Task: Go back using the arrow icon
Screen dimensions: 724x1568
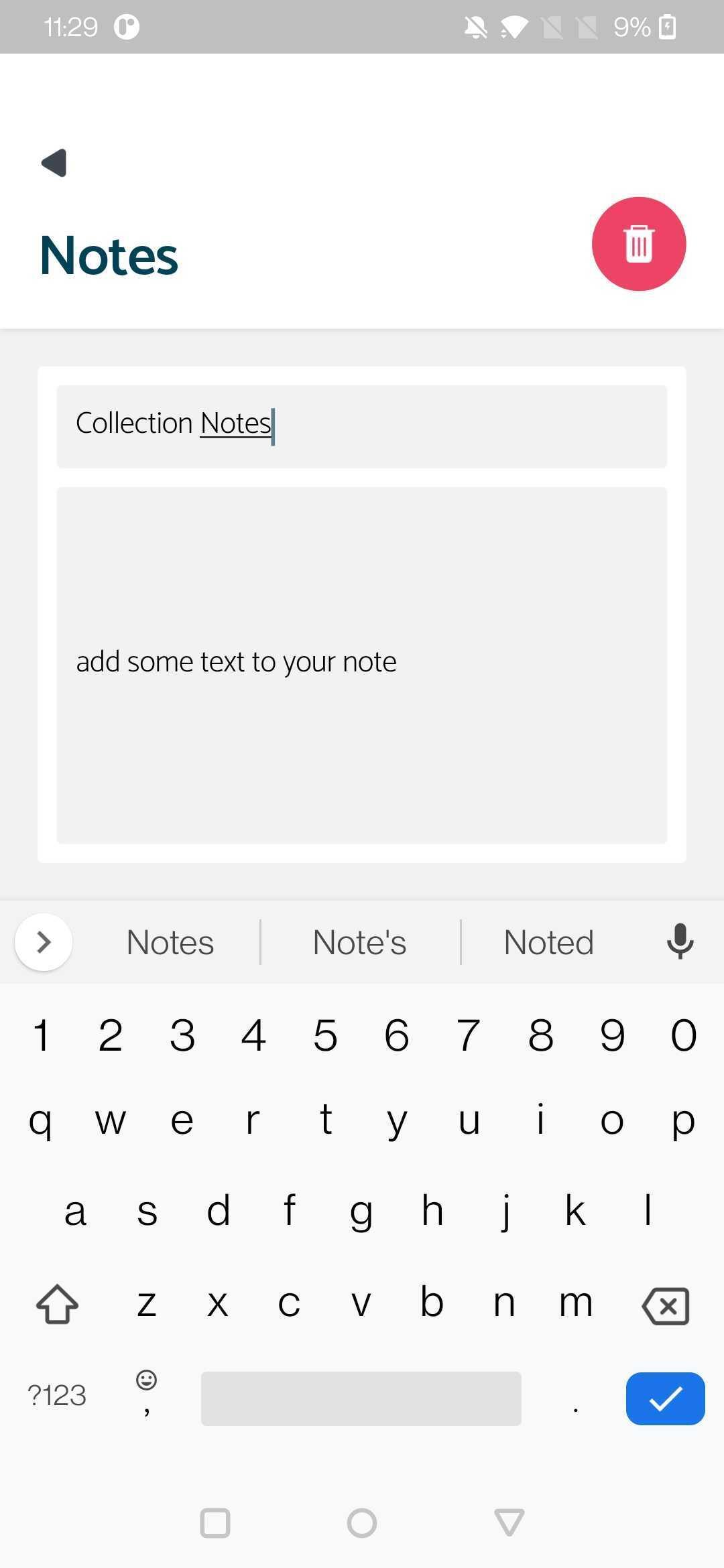Action: click(54, 163)
